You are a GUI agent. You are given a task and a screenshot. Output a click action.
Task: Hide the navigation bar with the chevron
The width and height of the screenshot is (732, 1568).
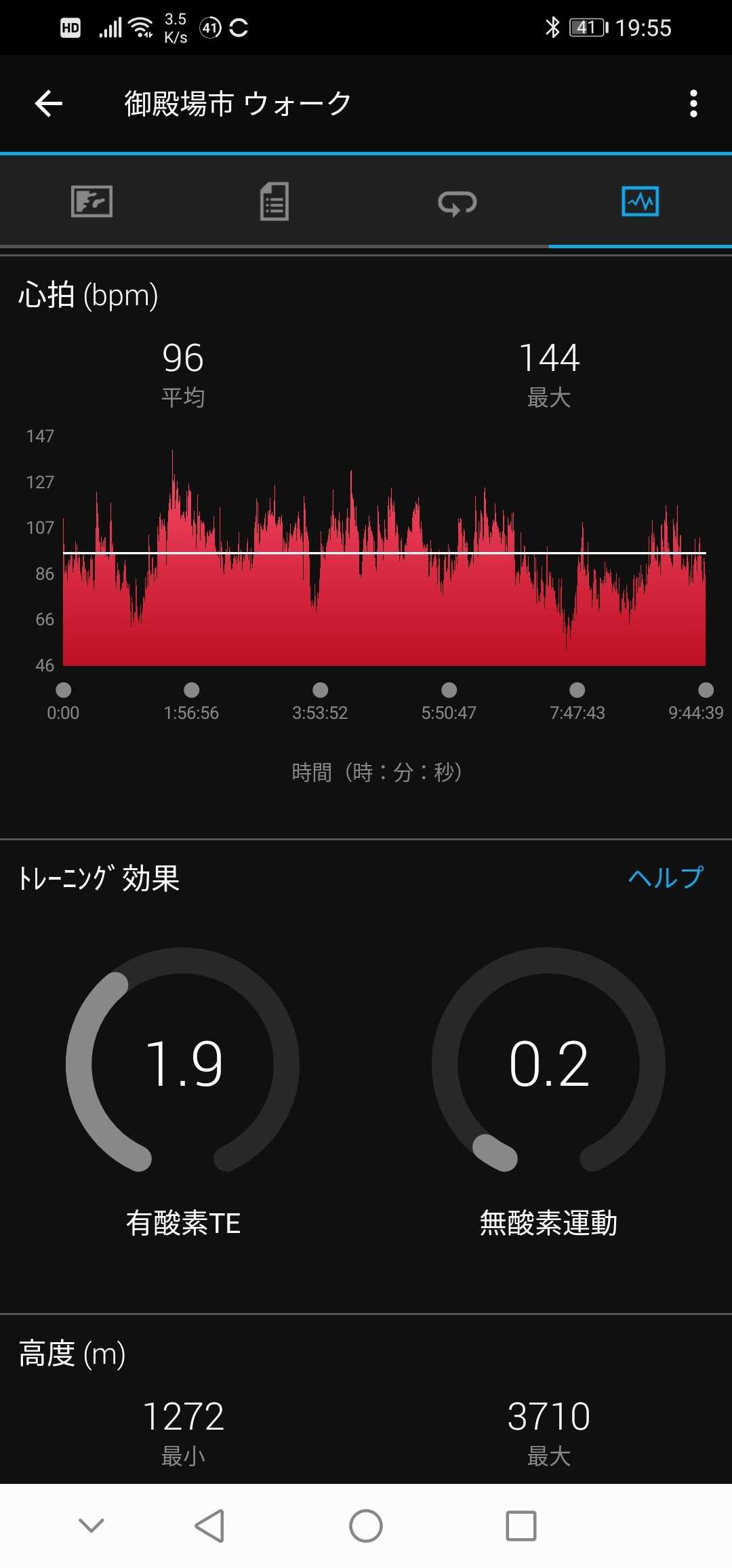tap(91, 1525)
